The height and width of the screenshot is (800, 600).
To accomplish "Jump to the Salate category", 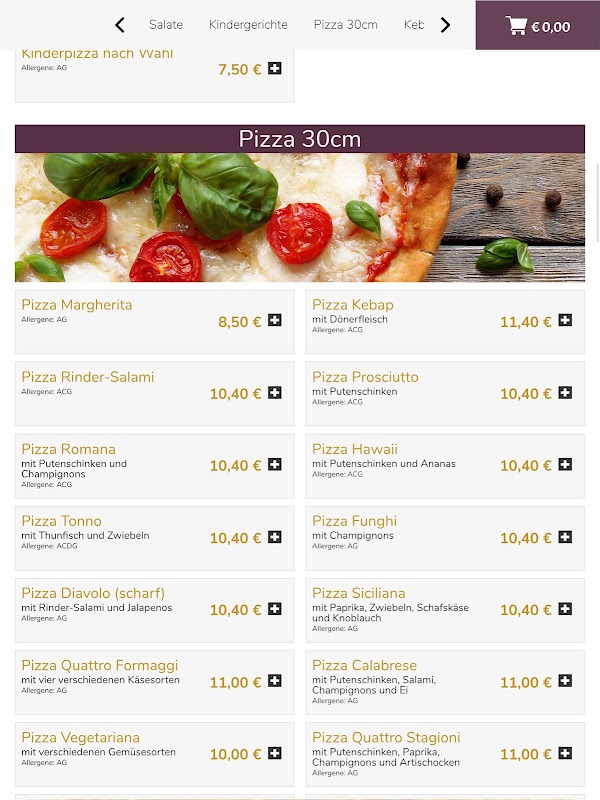I will point(166,25).
